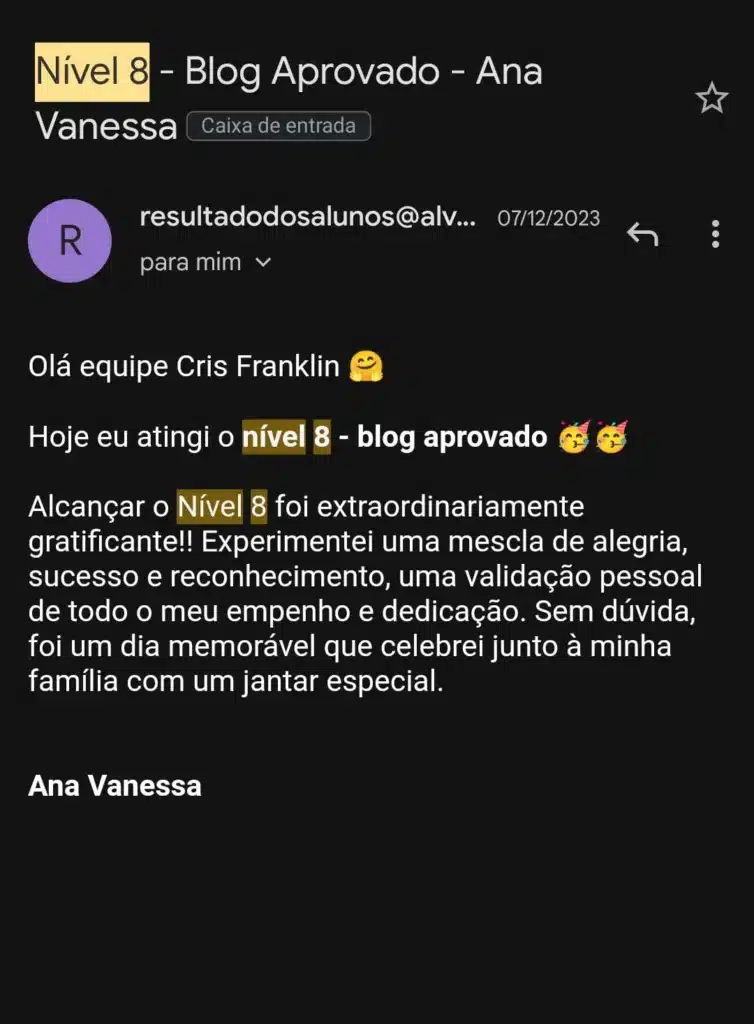Tap the 'Caixa de entrada' label
Screen dimensions: 754x1024
[278, 127]
